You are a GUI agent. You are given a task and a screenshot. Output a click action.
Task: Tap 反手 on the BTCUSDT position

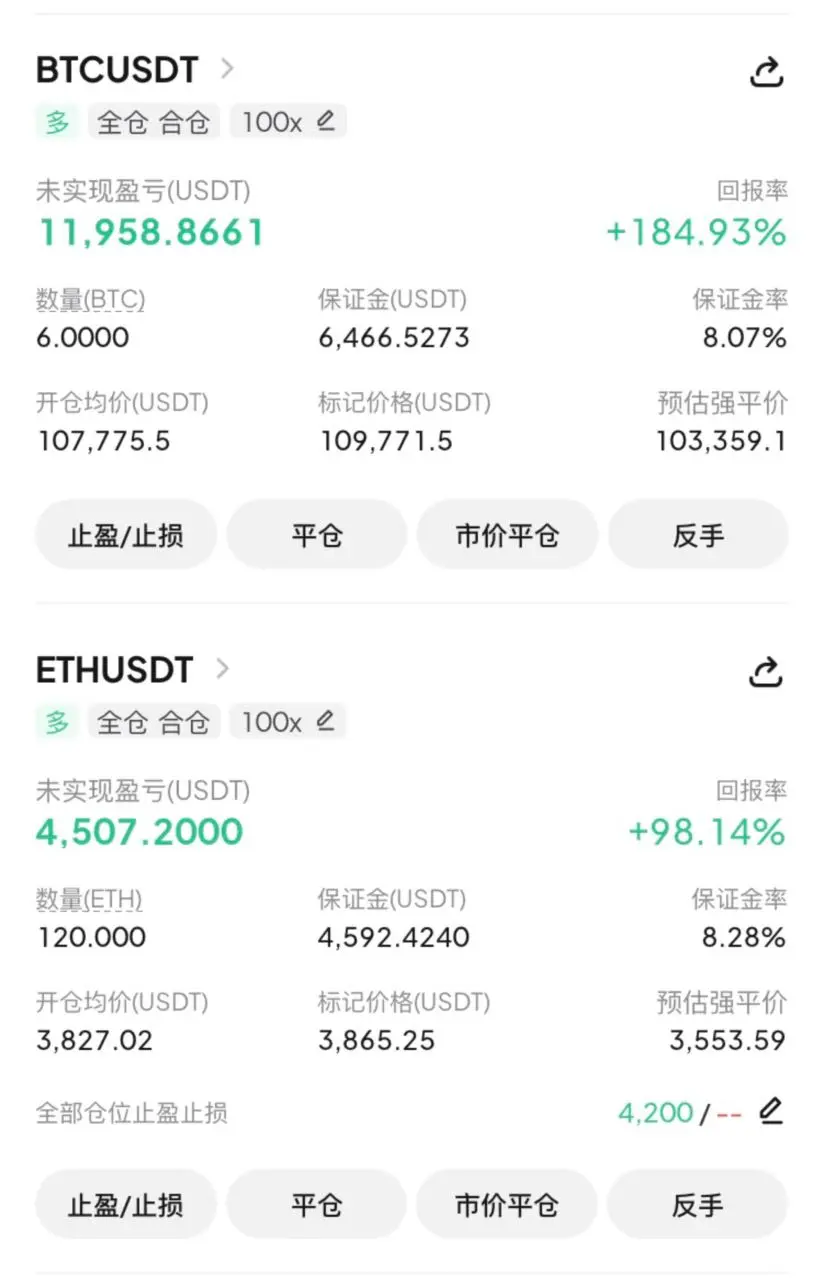(698, 536)
